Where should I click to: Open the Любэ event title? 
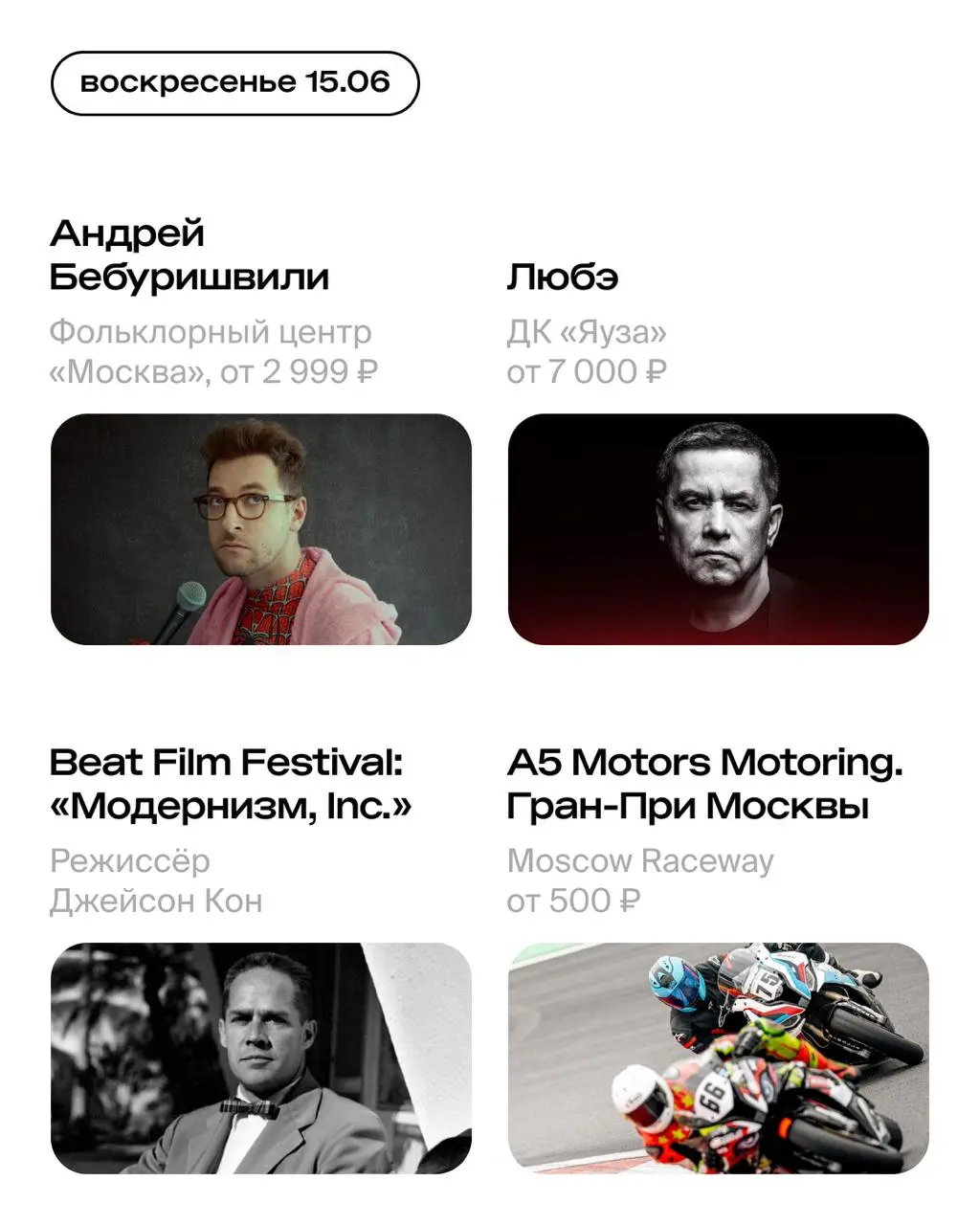[564, 277]
